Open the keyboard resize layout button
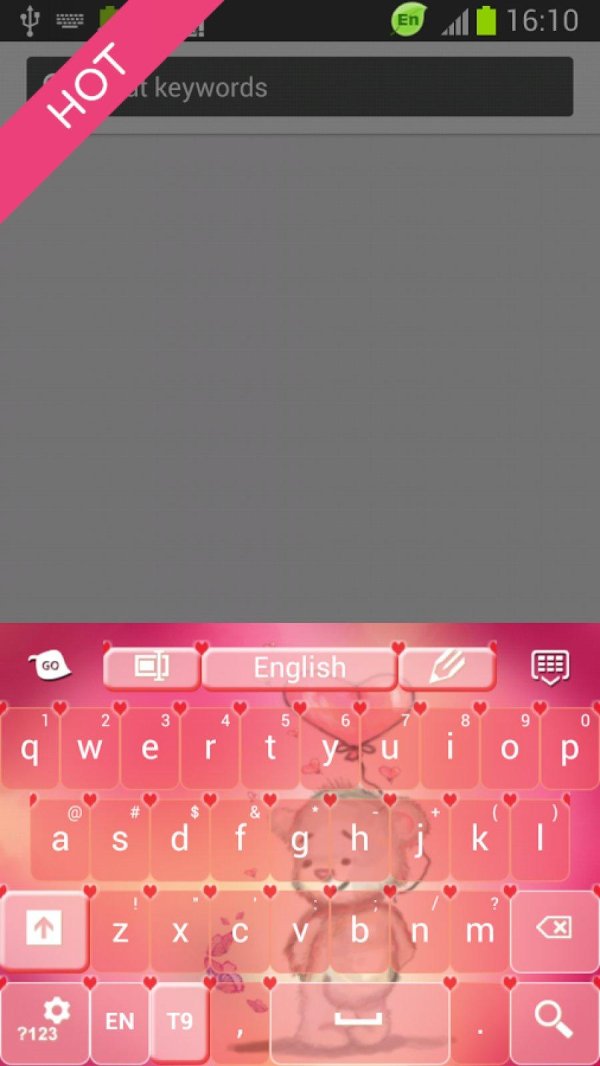600x1066 pixels. click(152, 667)
